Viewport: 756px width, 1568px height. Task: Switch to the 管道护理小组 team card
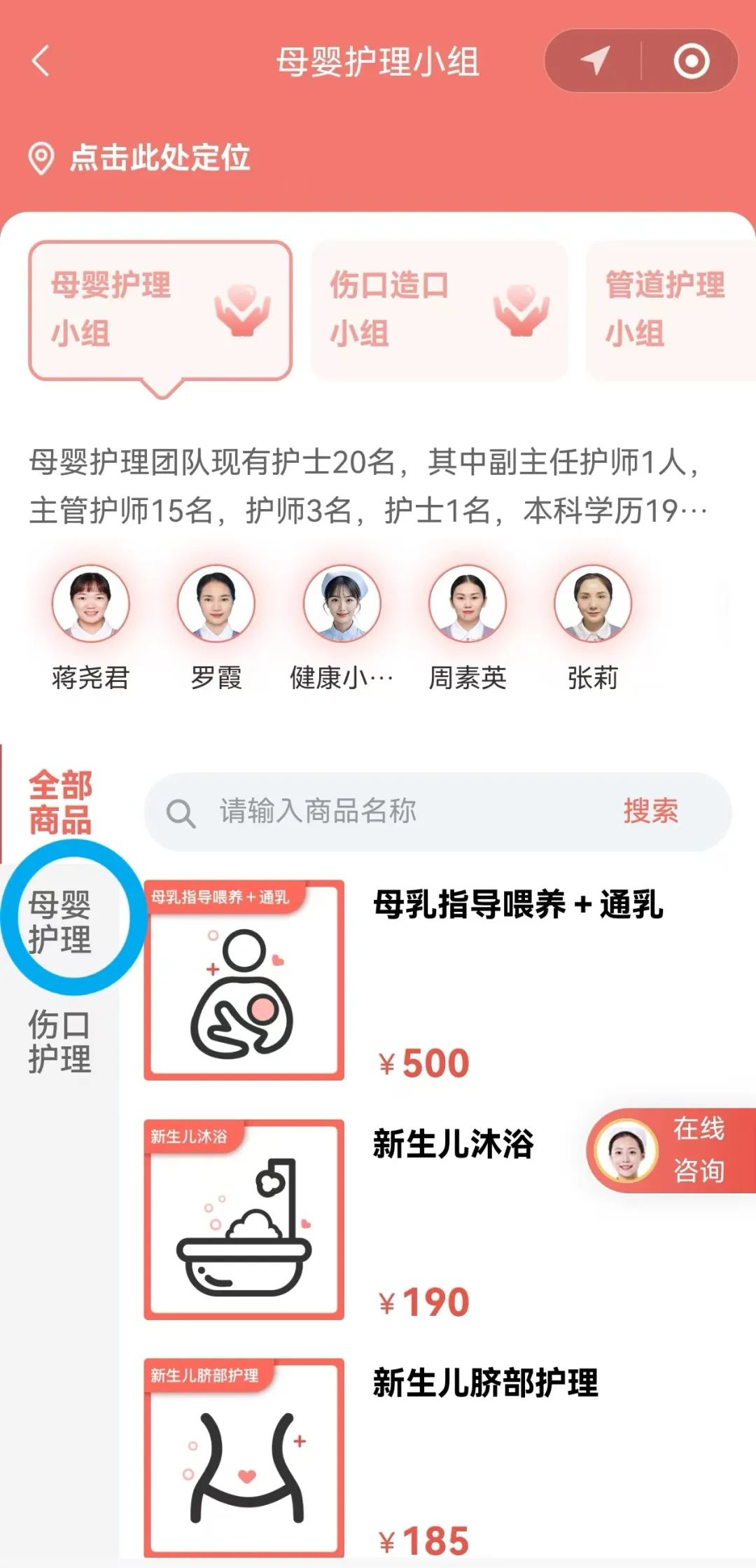pos(668,310)
